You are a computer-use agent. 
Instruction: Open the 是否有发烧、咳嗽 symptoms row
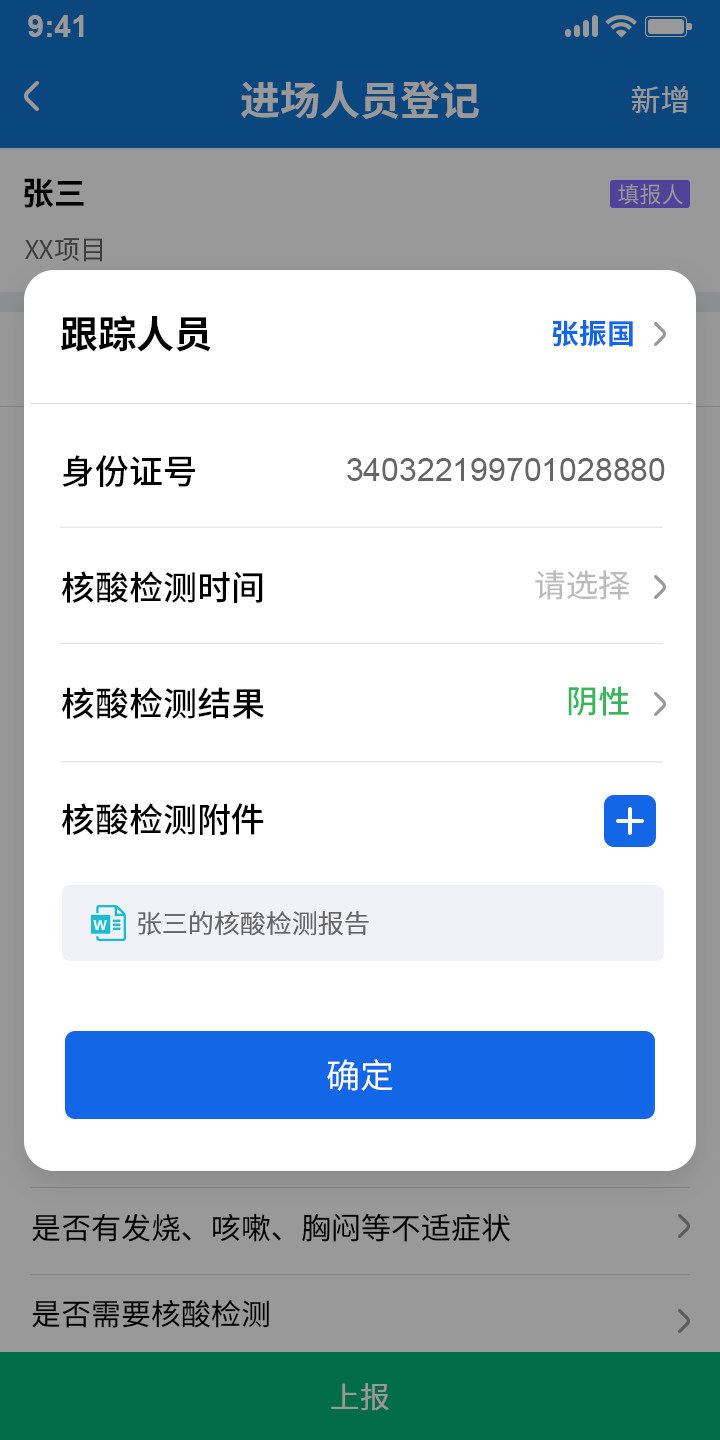(x=360, y=1227)
